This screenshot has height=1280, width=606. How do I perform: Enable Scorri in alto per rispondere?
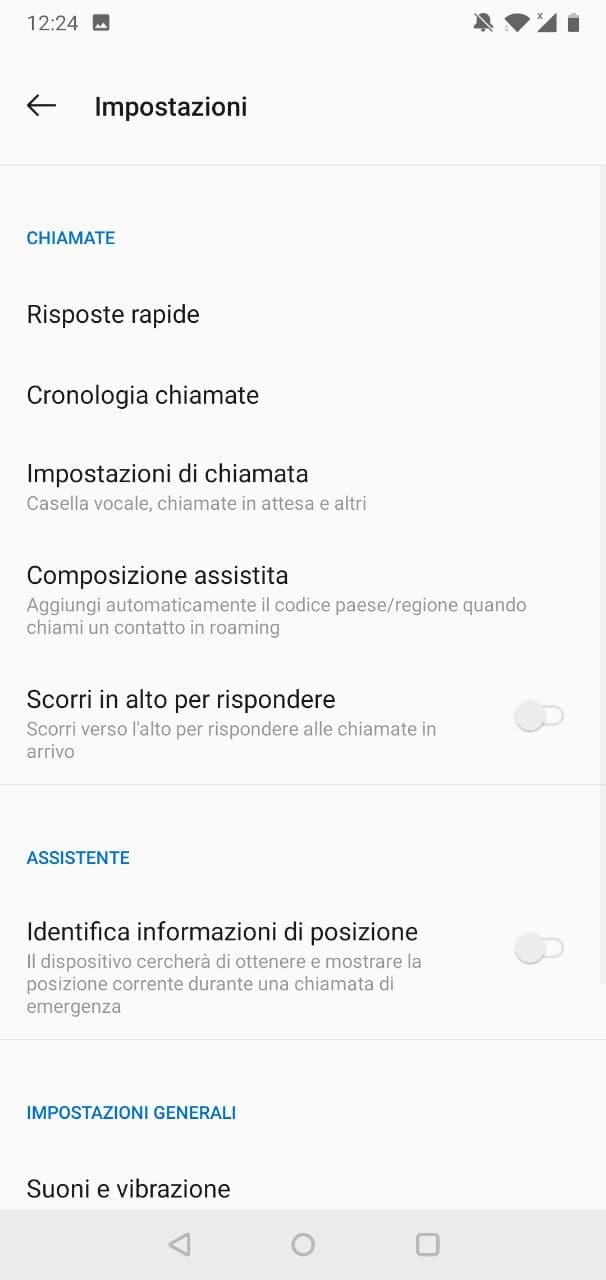(x=539, y=716)
